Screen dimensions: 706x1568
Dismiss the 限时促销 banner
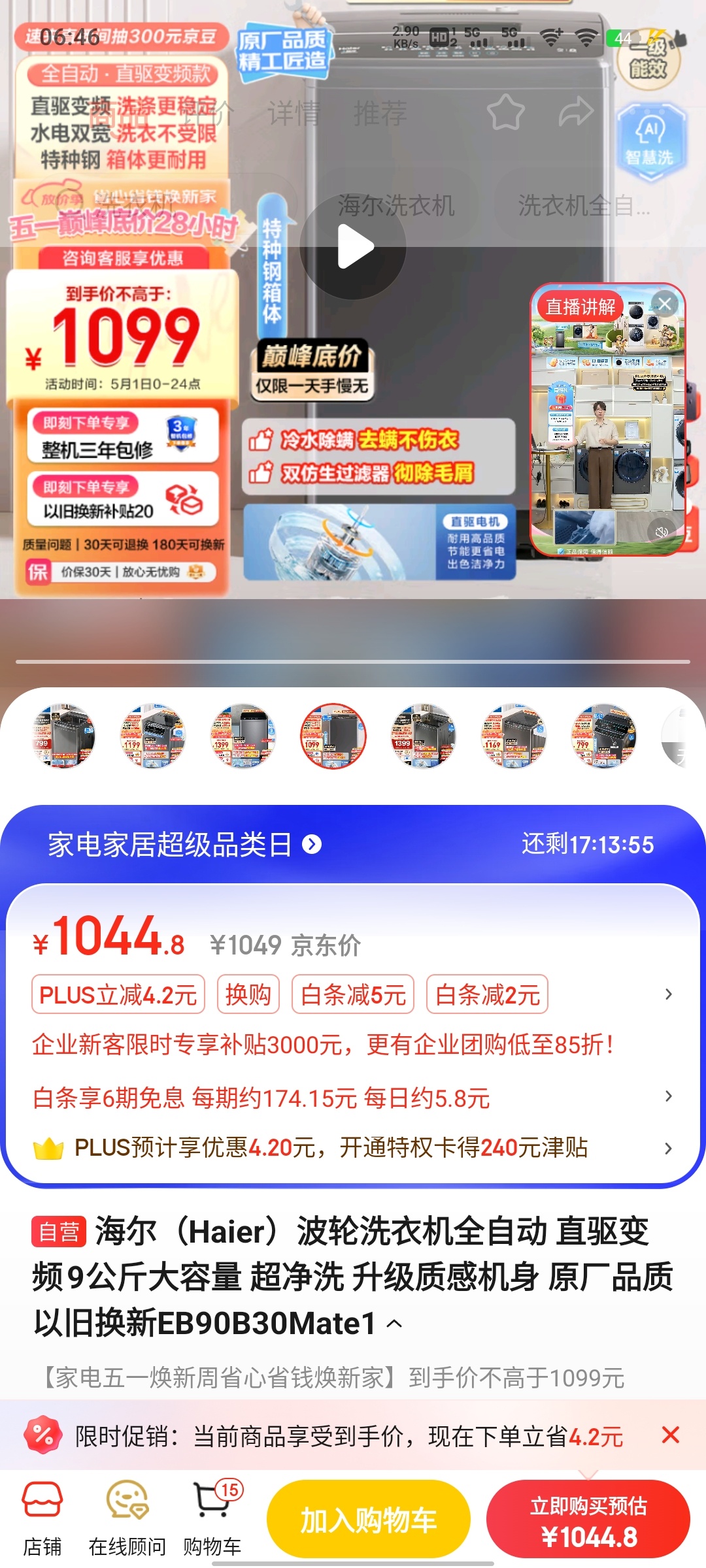pyautogui.click(x=670, y=1435)
